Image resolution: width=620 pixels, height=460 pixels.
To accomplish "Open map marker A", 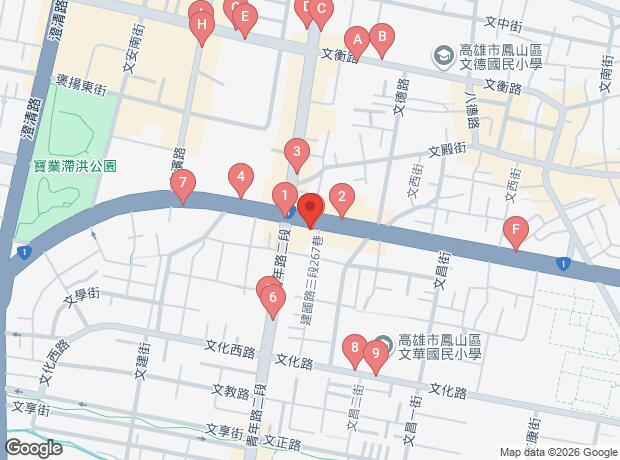I will tap(357, 43).
